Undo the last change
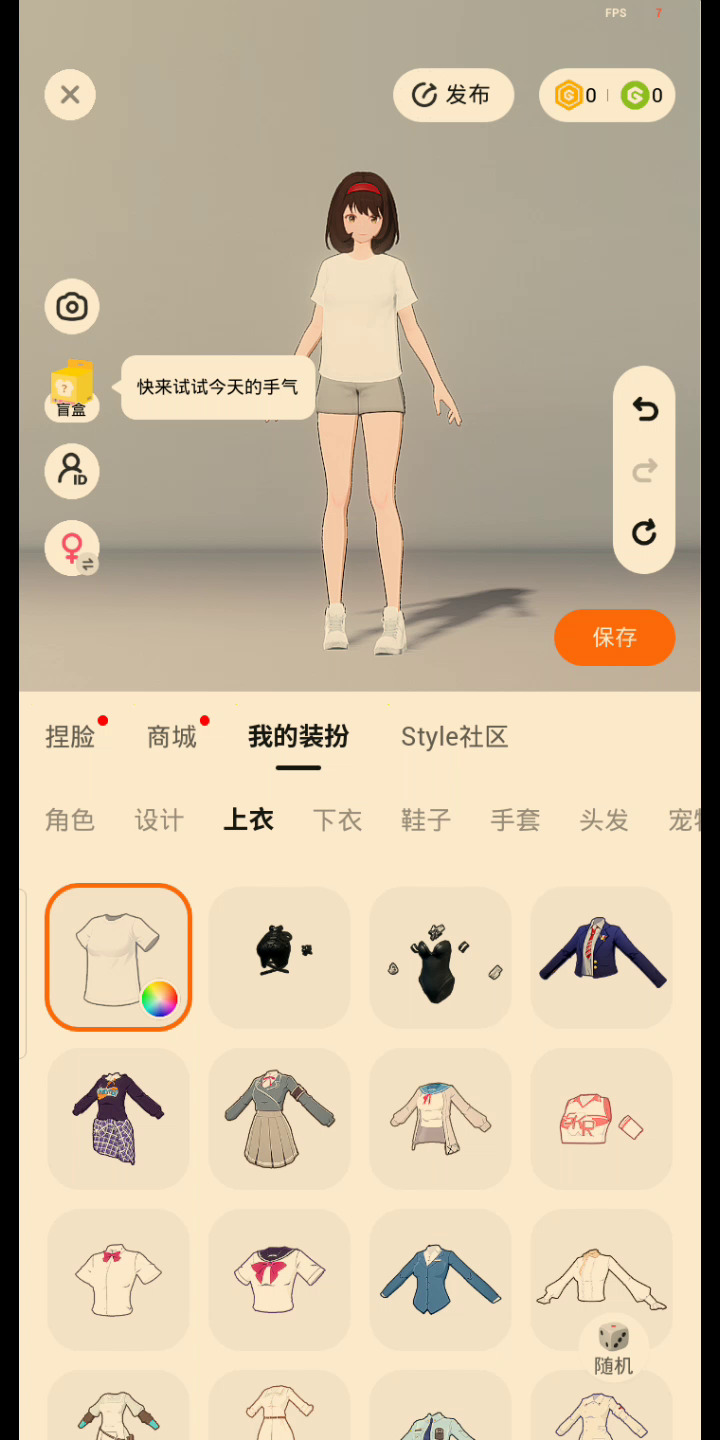Image resolution: width=720 pixels, height=1440 pixels. coord(644,409)
